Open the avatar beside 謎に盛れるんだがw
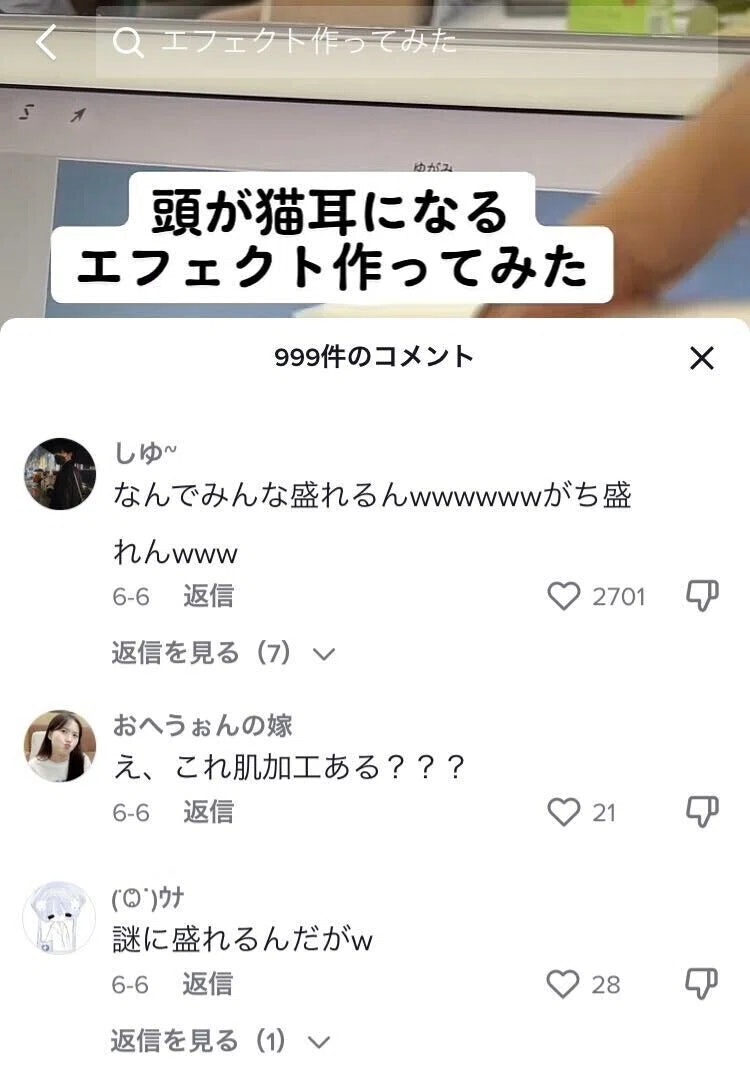This screenshot has height=1072, width=750. tap(59, 918)
